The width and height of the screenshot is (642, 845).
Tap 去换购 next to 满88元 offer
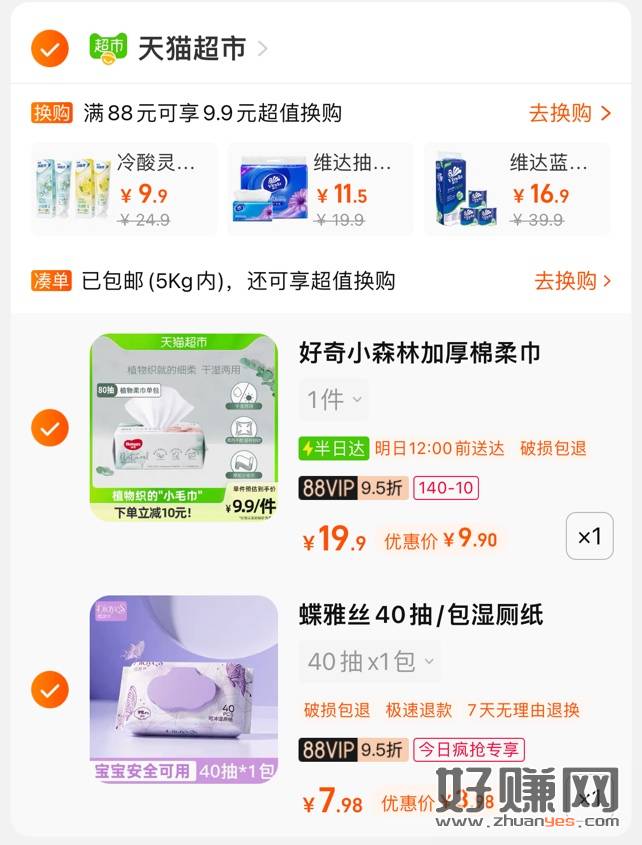pyautogui.click(x=570, y=113)
